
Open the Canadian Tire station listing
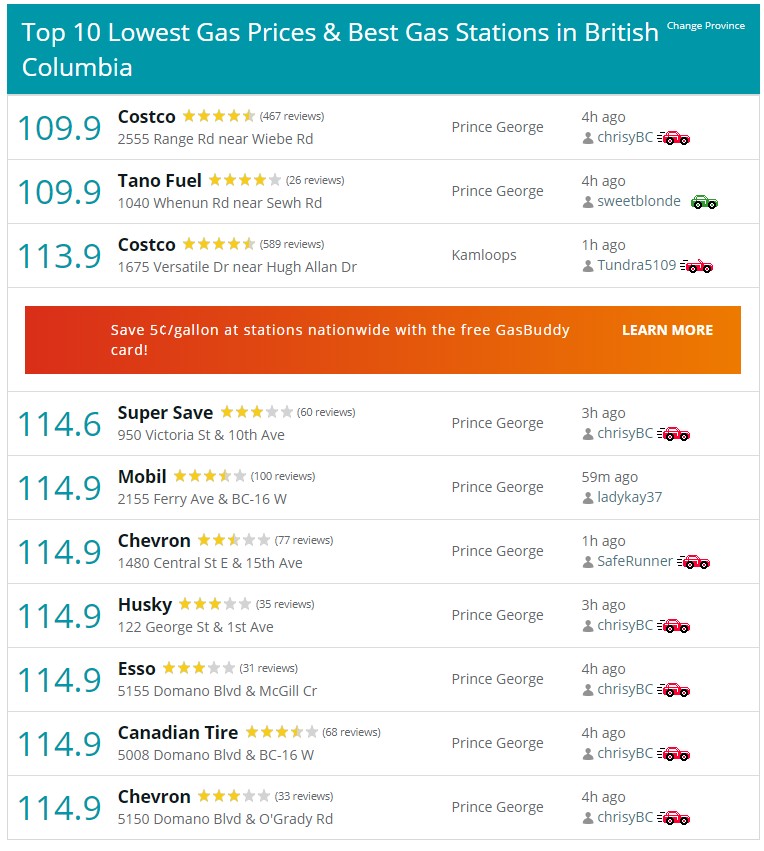pos(178,733)
